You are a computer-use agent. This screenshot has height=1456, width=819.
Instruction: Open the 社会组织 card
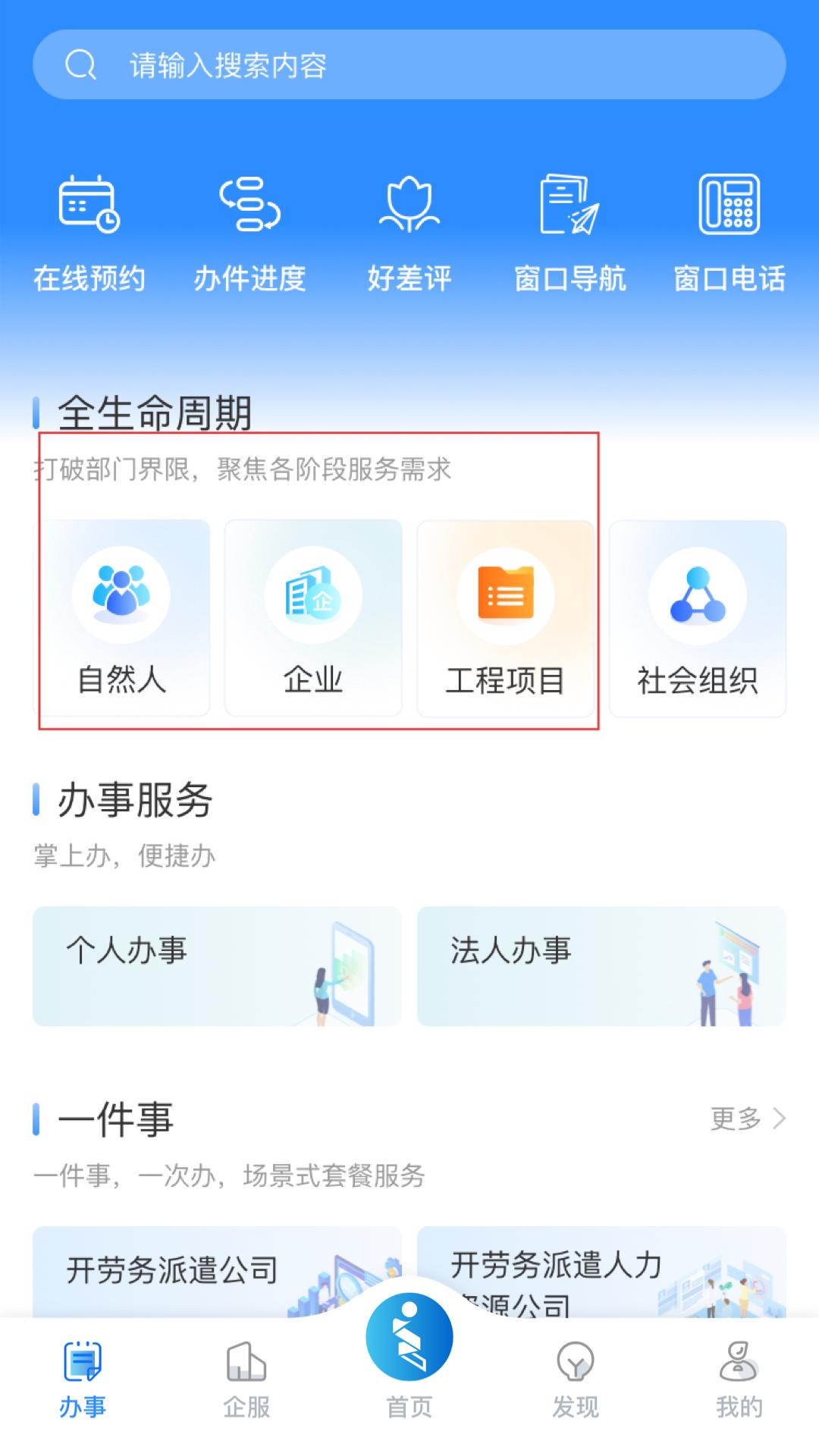coord(698,618)
